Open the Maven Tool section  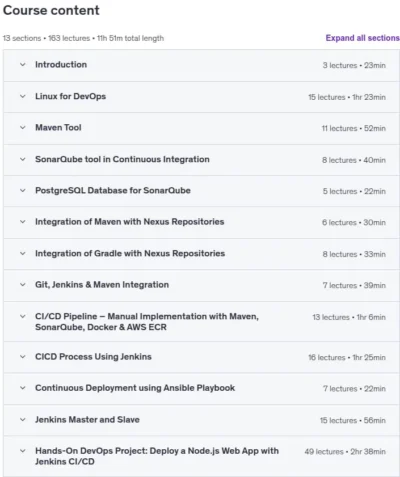[x=201, y=128]
